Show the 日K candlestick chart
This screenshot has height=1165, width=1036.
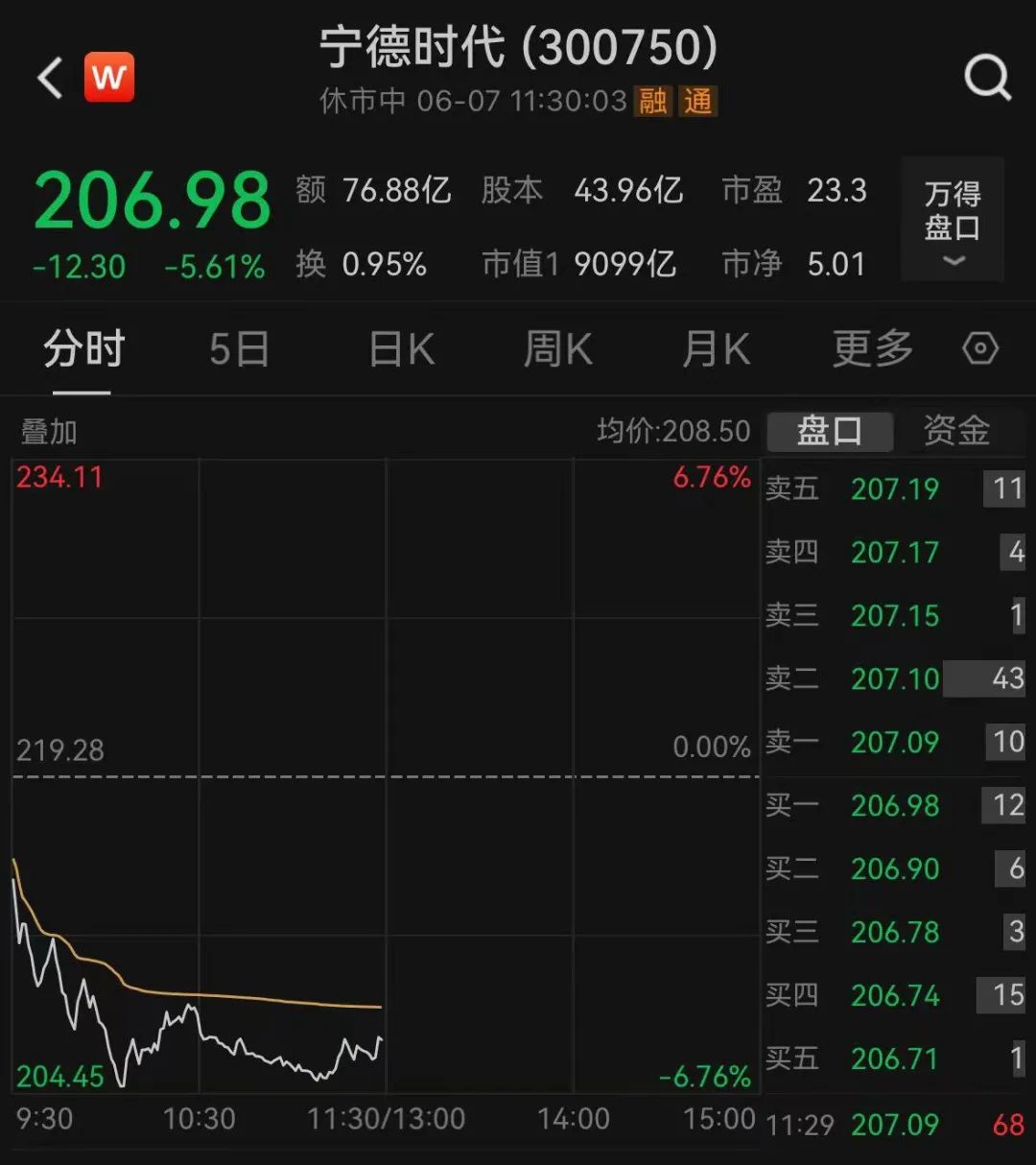point(402,349)
